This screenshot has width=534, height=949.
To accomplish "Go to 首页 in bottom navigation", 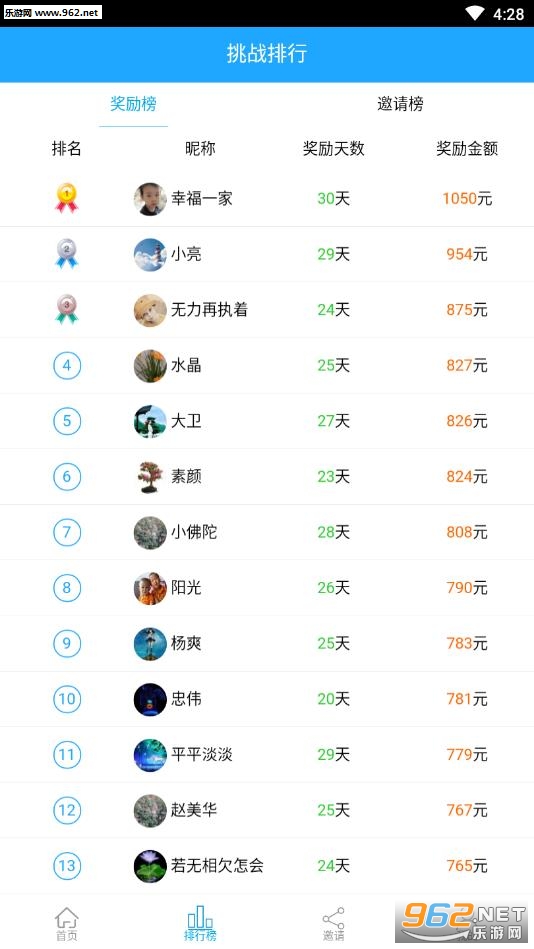I will (67, 924).
